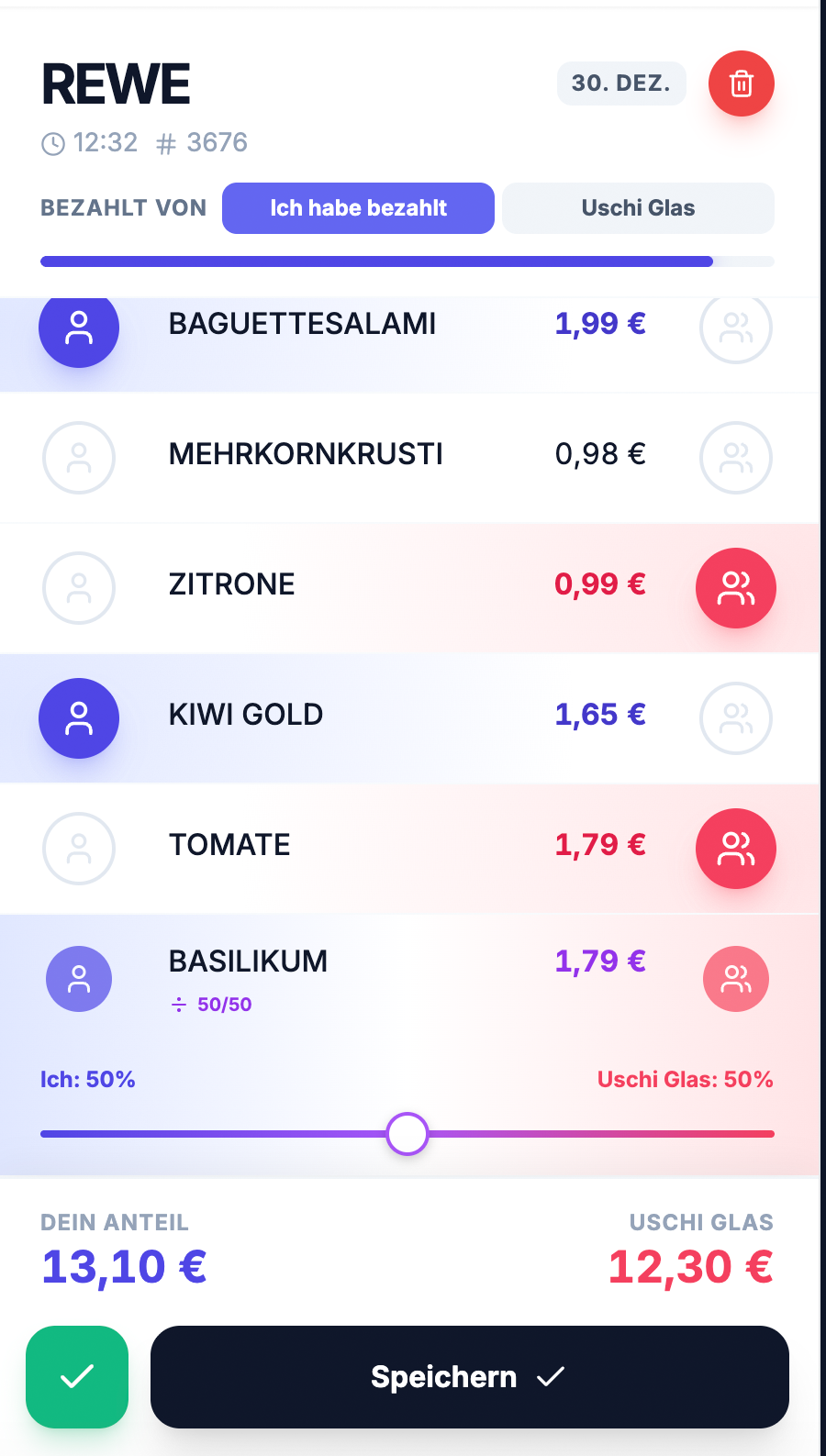826x1456 pixels.
Task: Click the person icon next to MEHRKORNKRUSTI
Action: 79,458
